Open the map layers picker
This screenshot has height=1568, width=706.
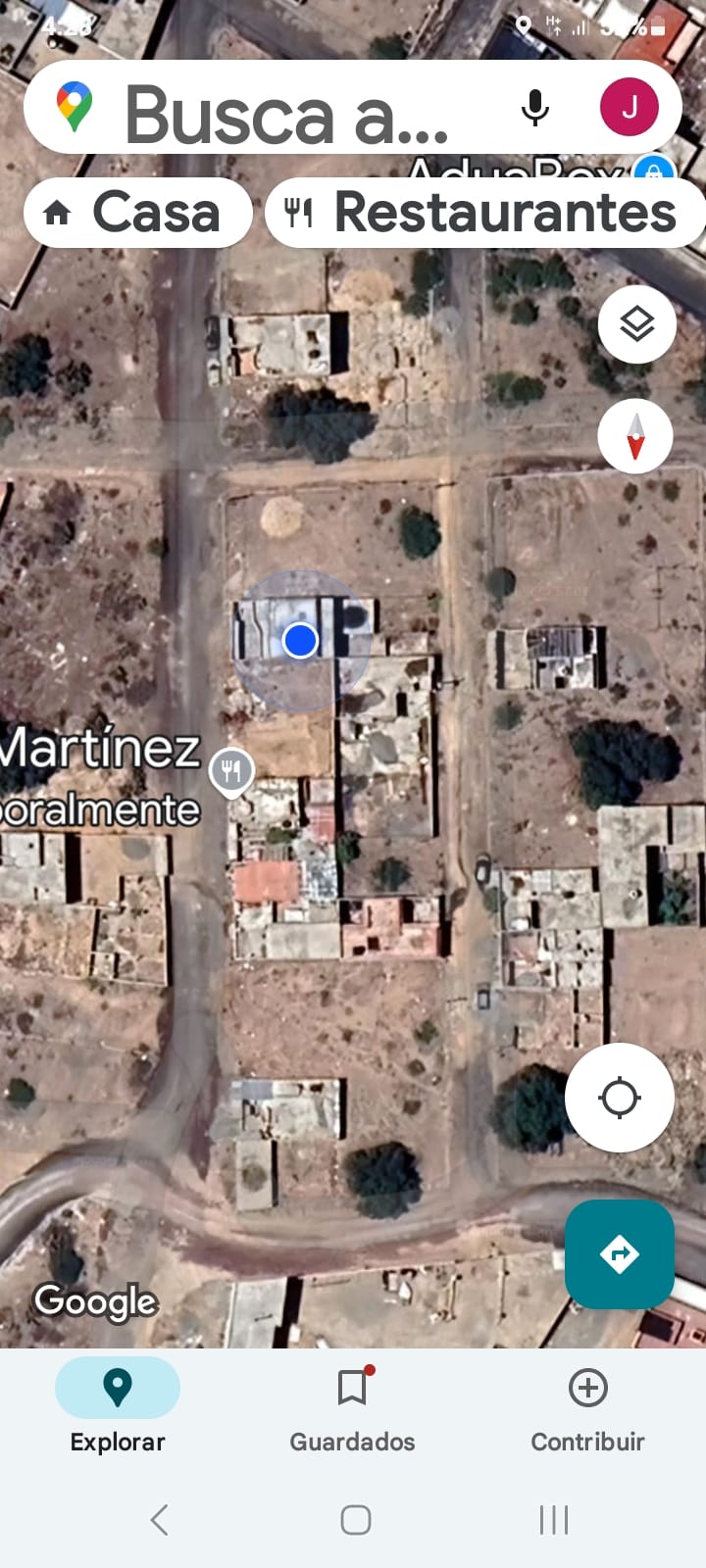[x=636, y=323]
